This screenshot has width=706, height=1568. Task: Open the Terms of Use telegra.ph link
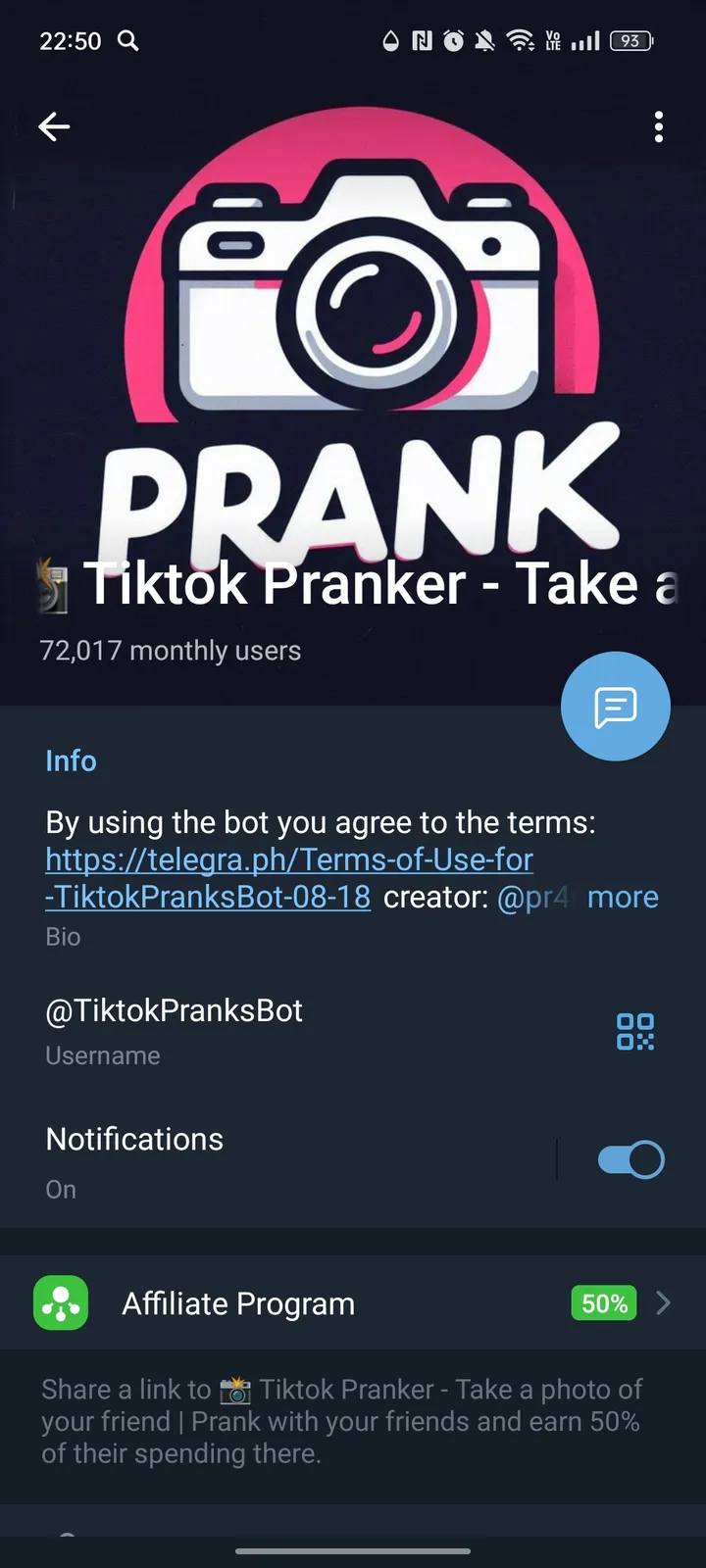tap(288, 859)
